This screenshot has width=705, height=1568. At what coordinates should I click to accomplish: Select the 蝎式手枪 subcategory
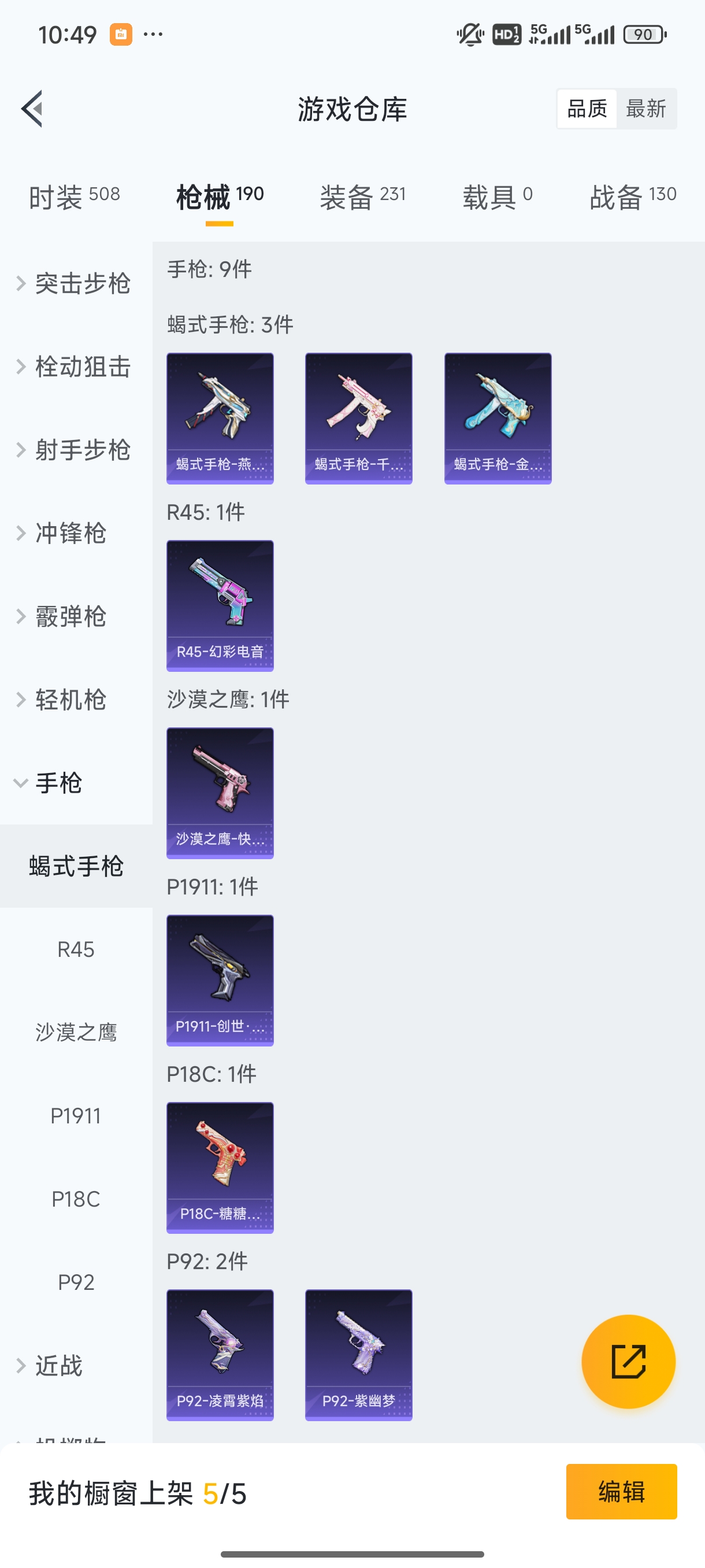coord(76,867)
